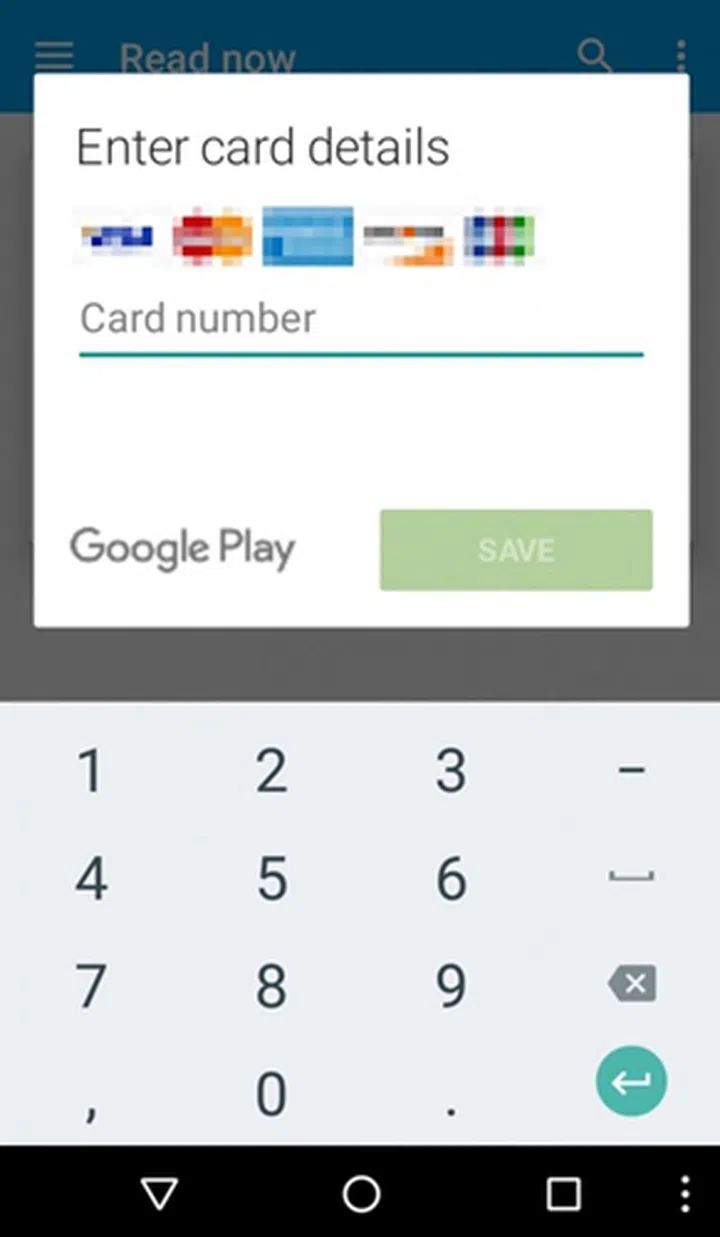Tap the green enter key

click(631, 1082)
